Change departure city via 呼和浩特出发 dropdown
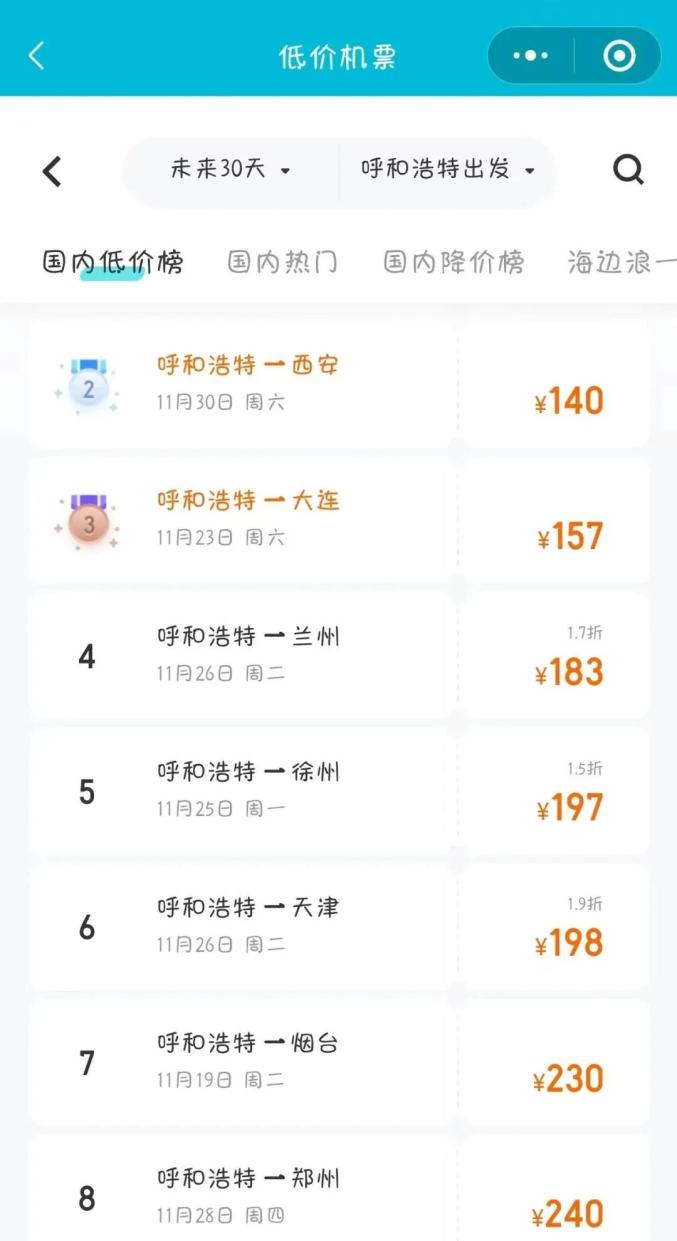Screen dimensions: 677x1241 pyautogui.click(x=448, y=170)
